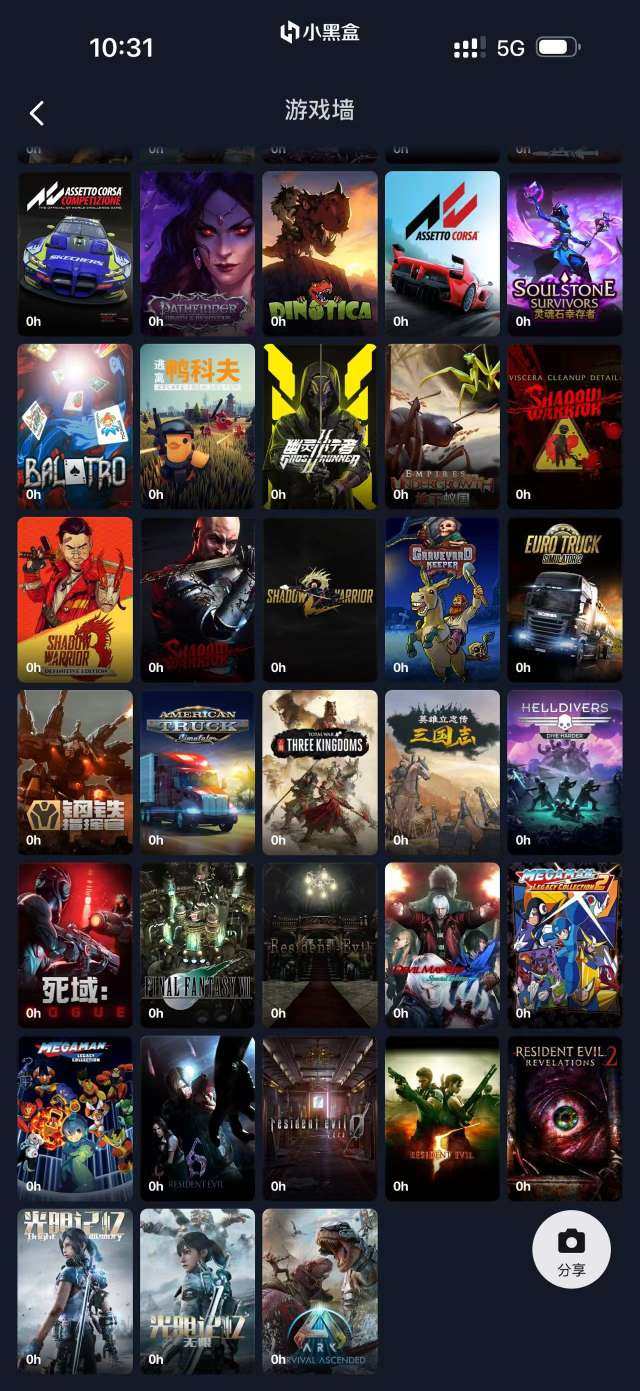Open the Soulstone Survivors tile

point(564,253)
